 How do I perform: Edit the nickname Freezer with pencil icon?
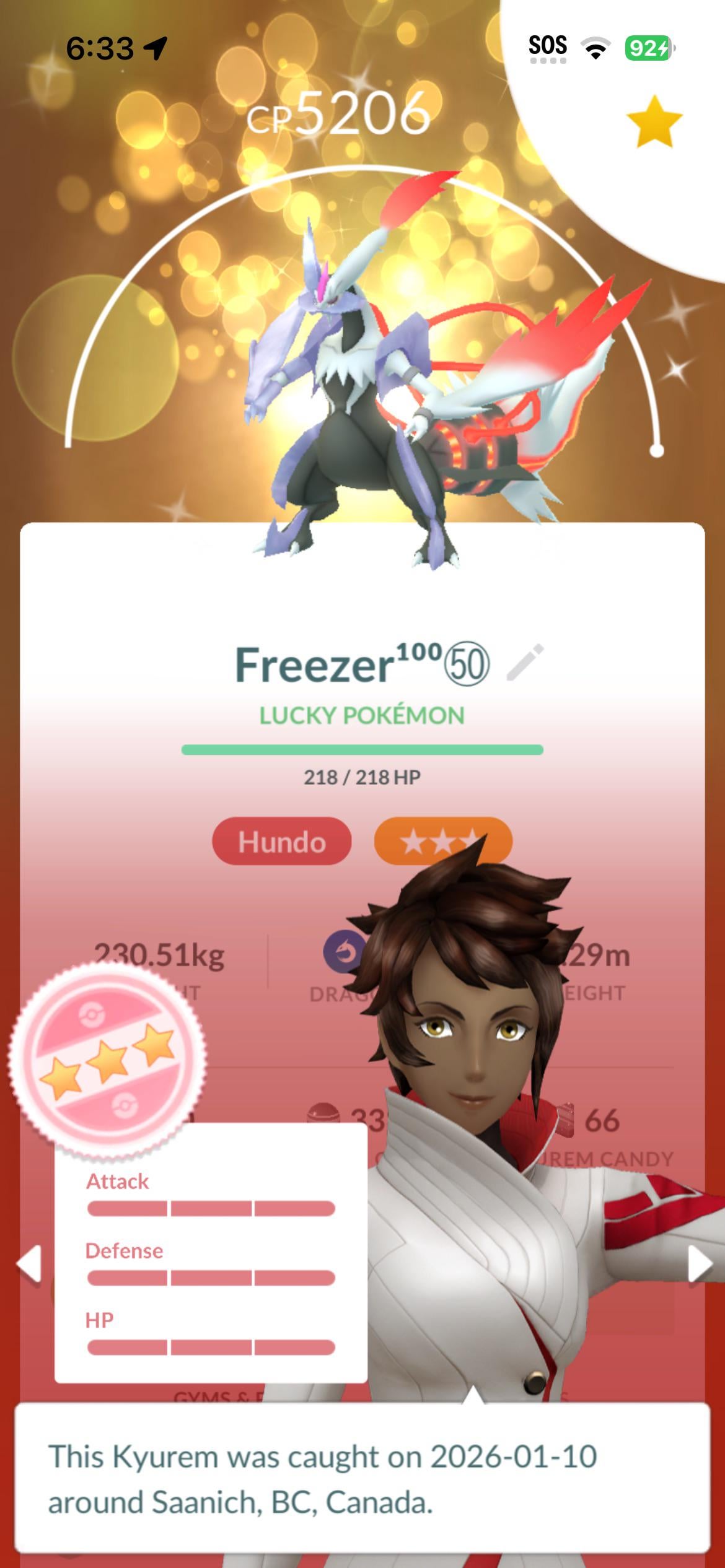click(x=525, y=663)
